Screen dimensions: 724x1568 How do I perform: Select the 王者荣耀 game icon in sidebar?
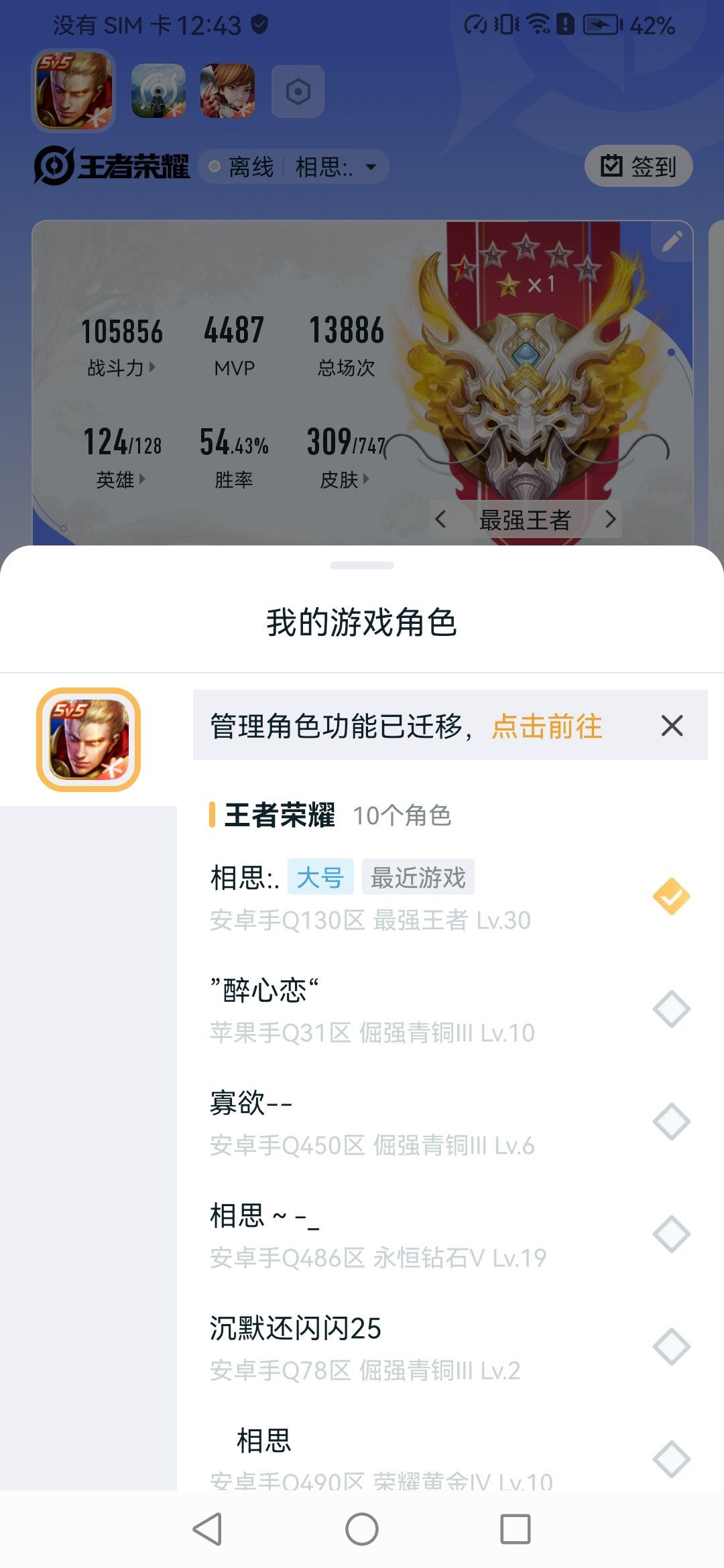click(x=88, y=740)
